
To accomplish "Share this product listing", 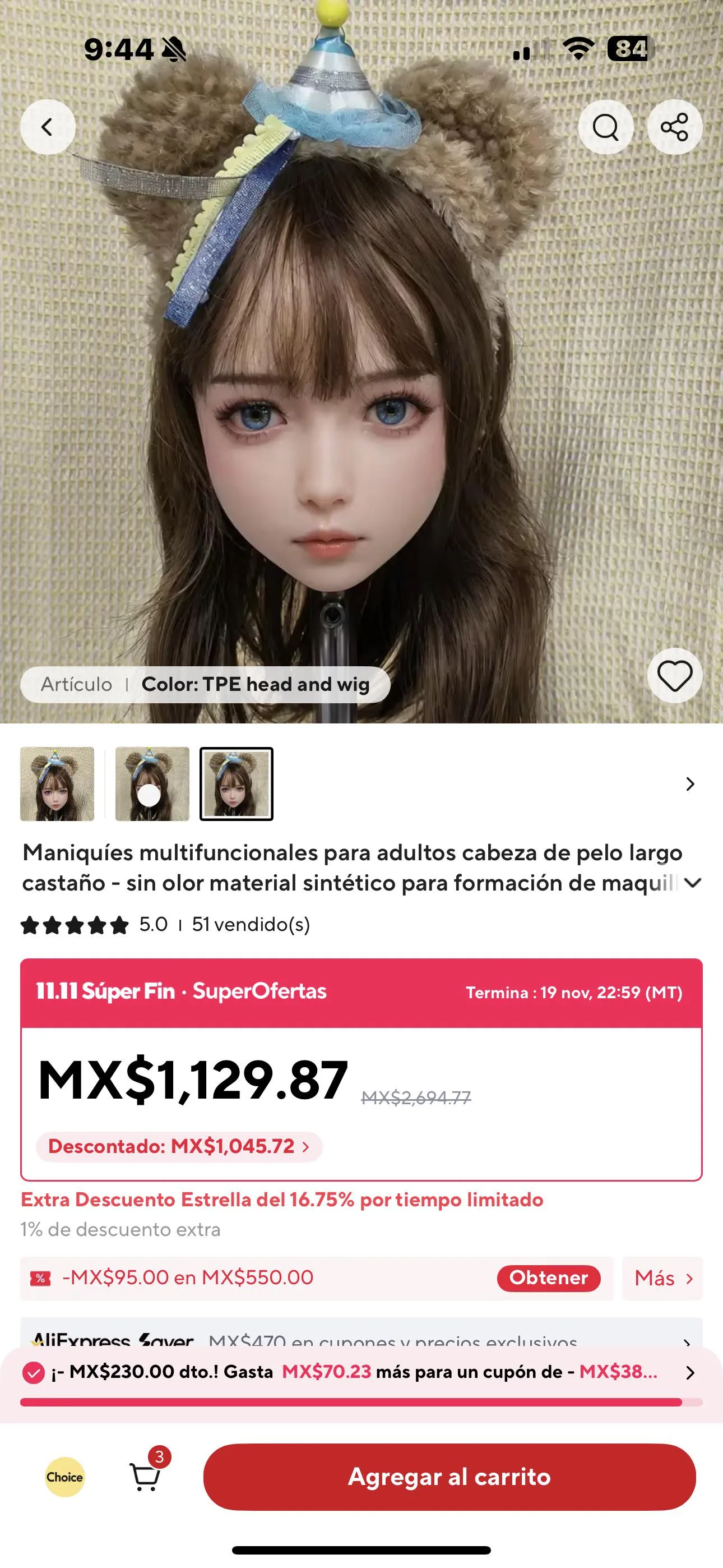I will click(x=674, y=127).
